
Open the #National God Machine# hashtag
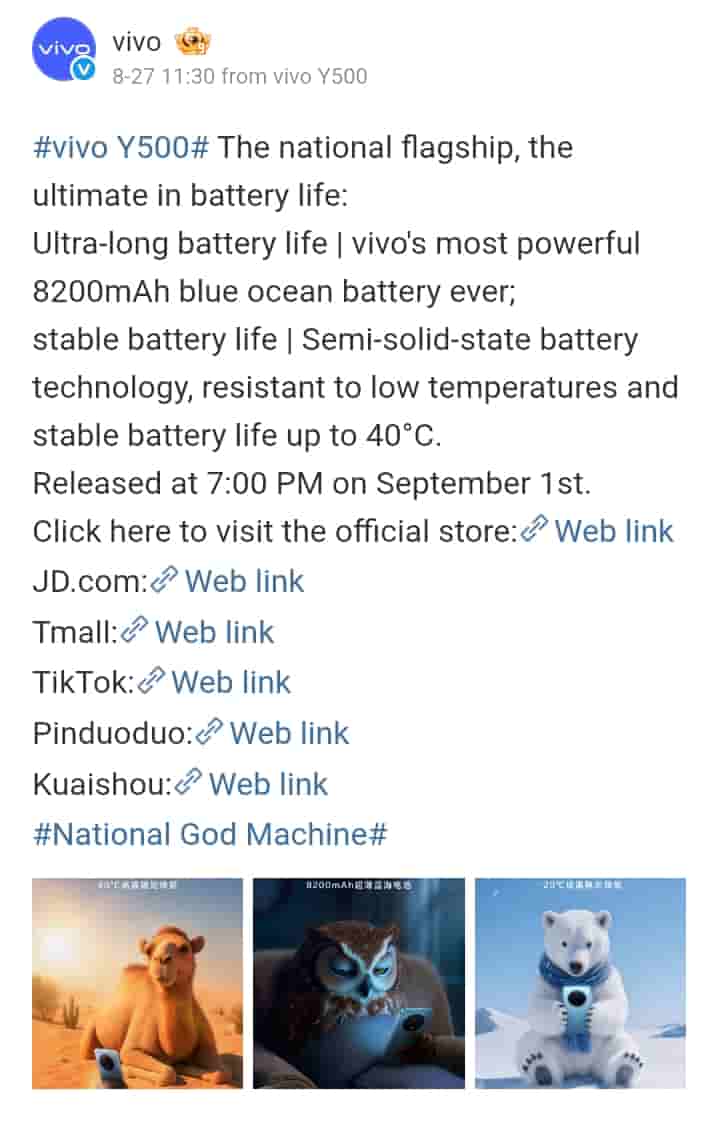(210, 834)
